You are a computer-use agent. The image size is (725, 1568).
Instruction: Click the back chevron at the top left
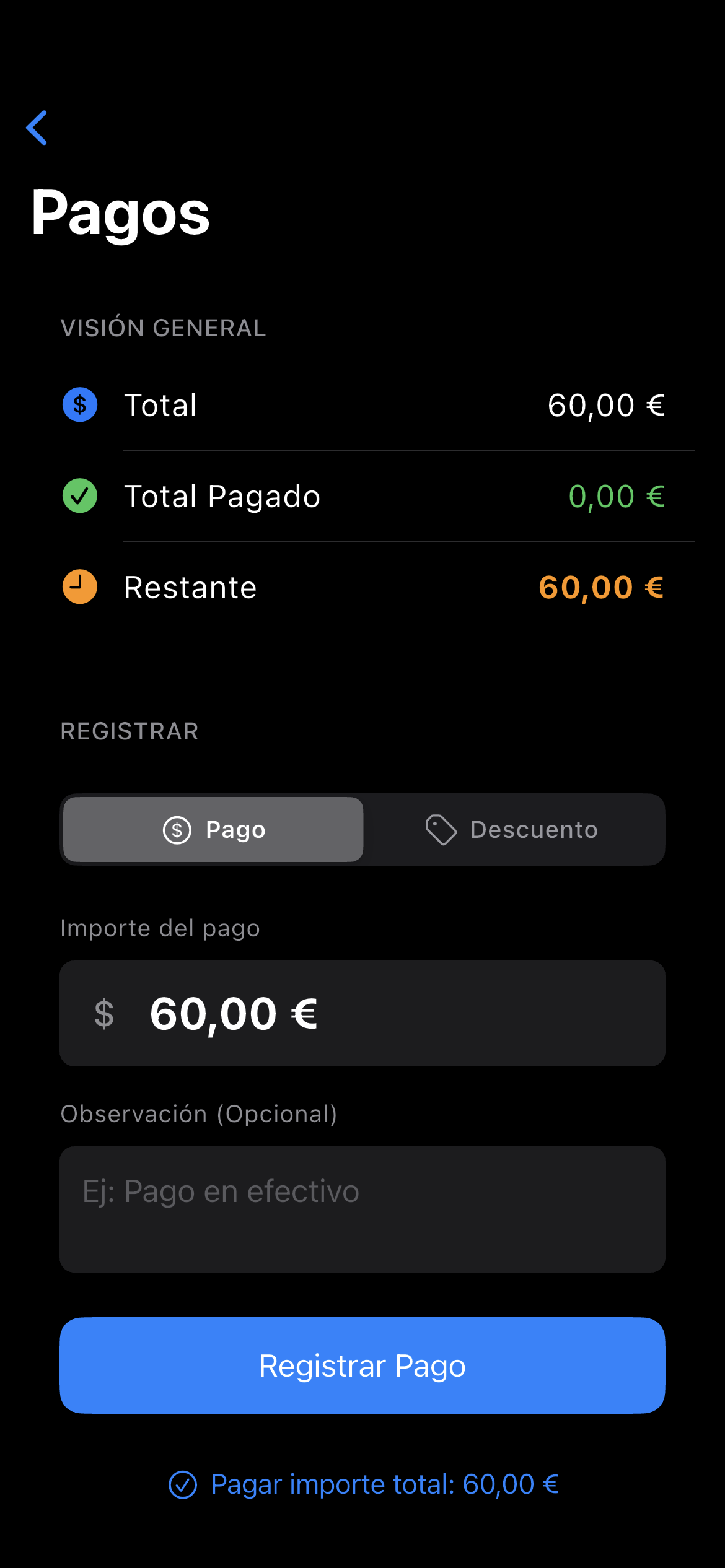pos(37,128)
